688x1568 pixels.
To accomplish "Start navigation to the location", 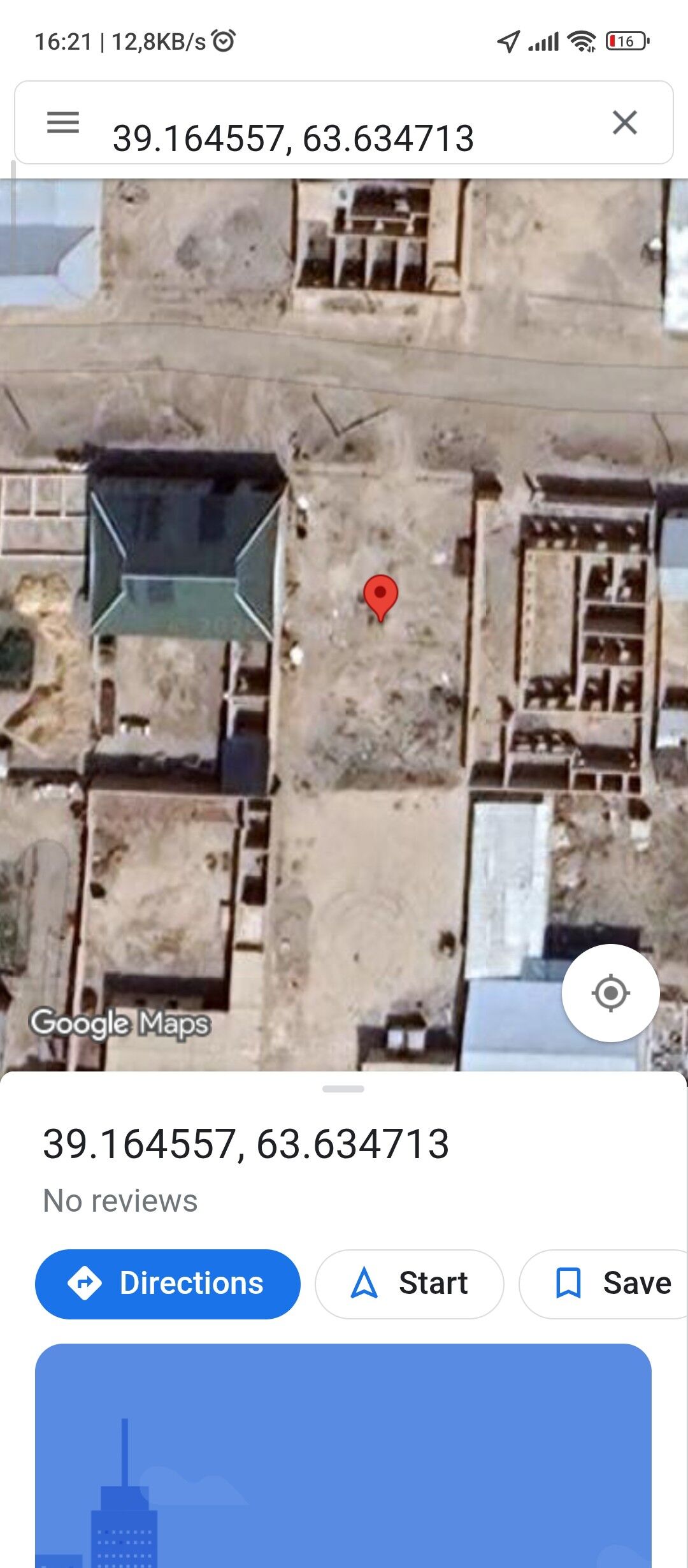I will tap(409, 1284).
